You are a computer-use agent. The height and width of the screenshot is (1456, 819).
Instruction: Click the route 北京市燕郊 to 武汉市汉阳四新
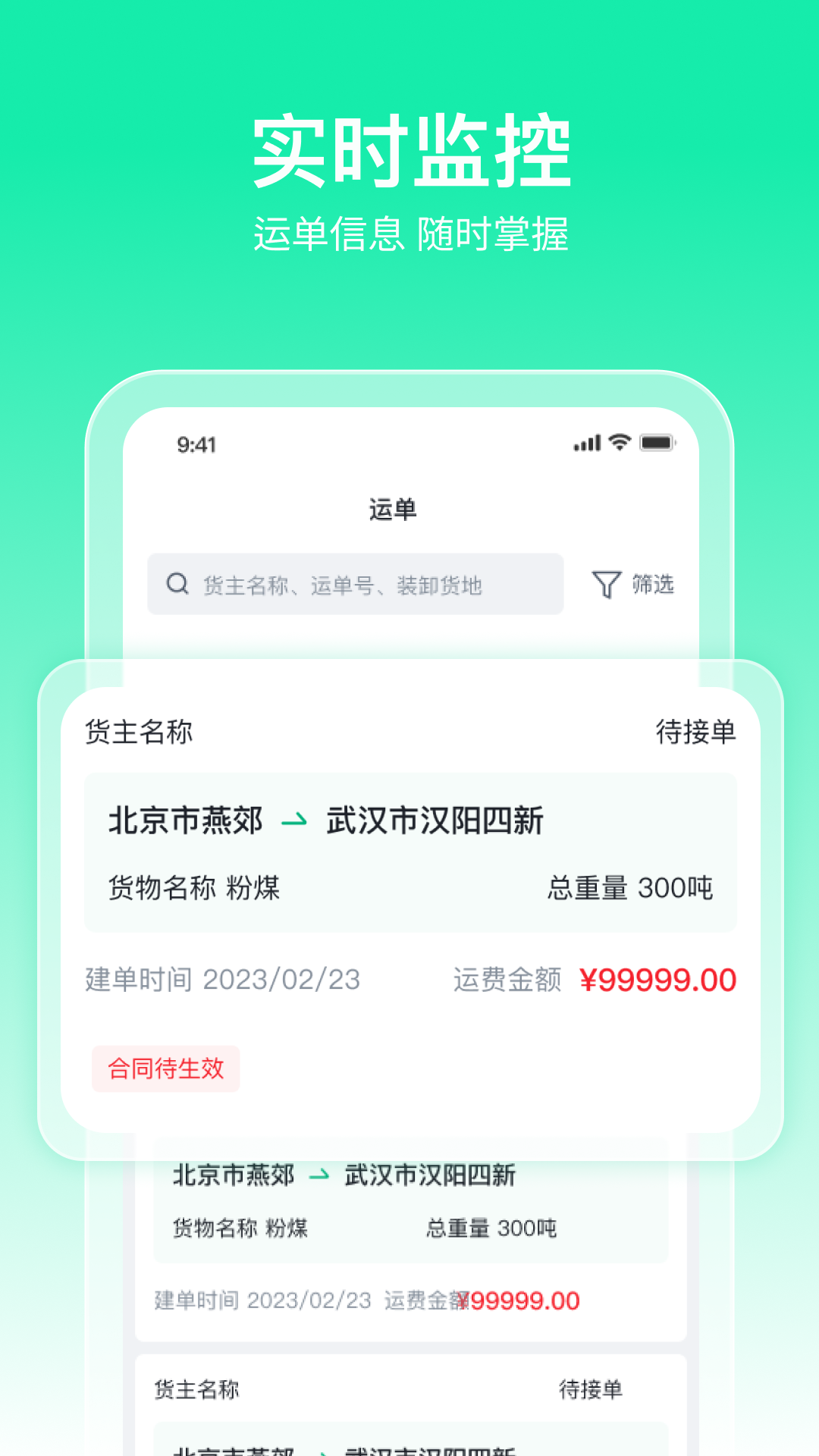pyautogui.click(x=326, y=819)
